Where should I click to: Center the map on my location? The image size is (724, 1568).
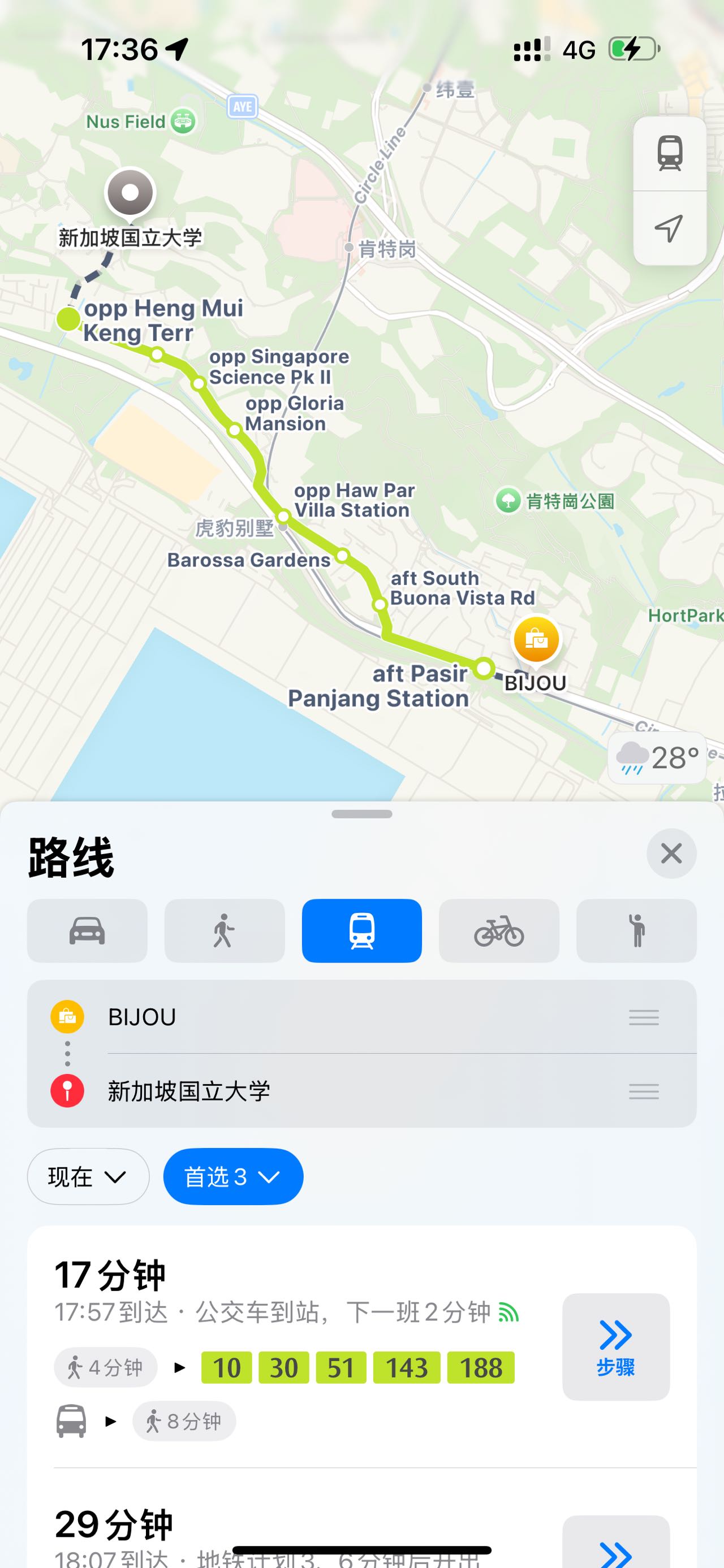coord(669,228)
